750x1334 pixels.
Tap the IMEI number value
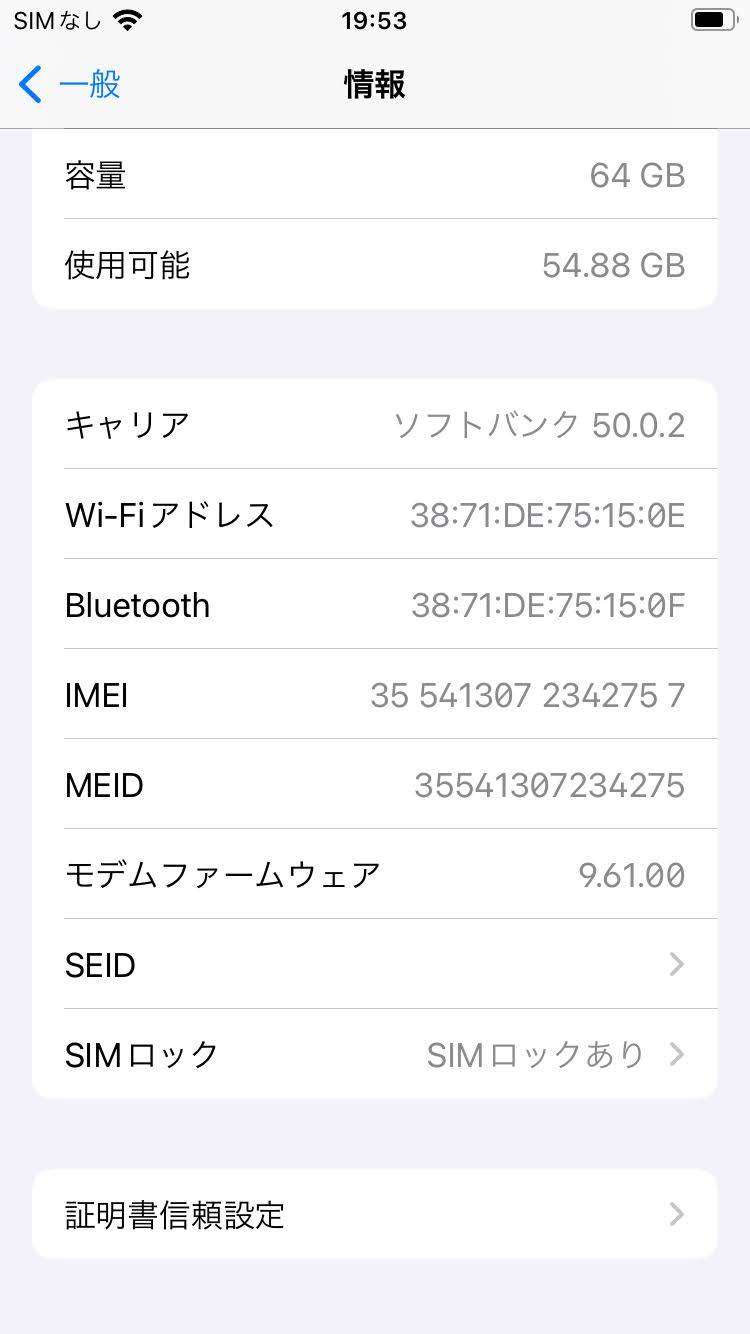pos(526,694)
